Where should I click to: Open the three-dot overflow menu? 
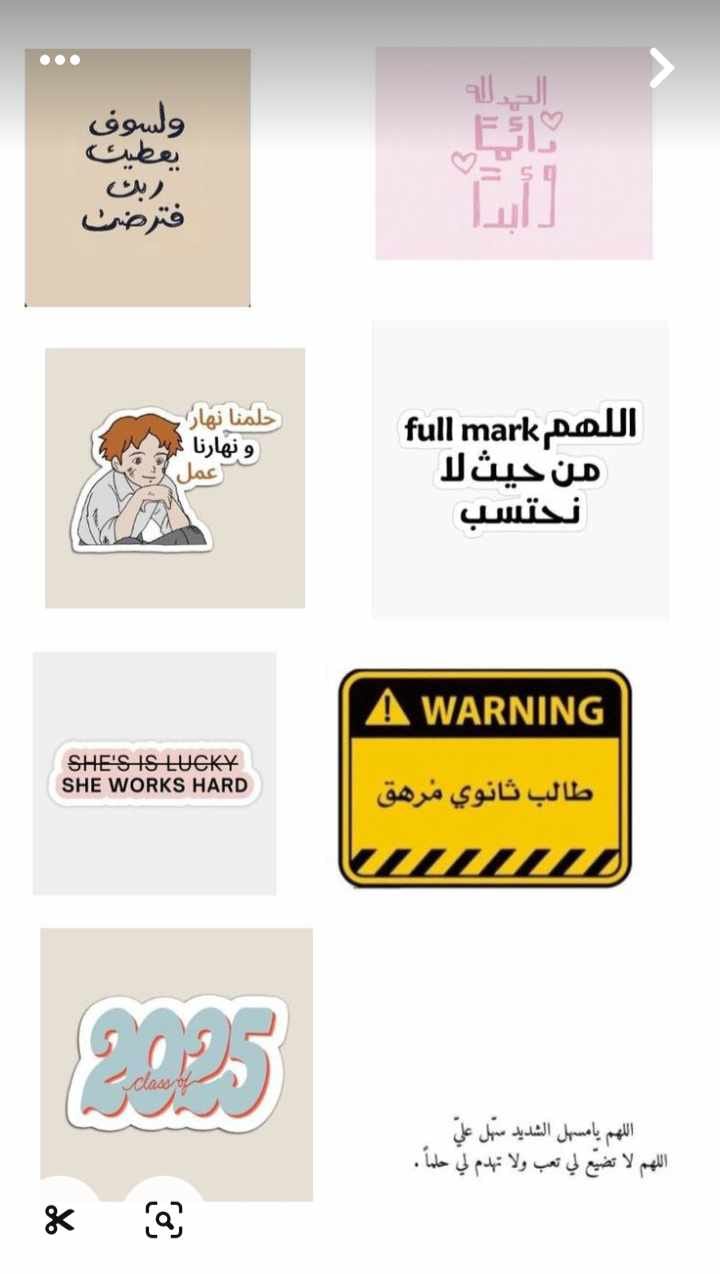(60, 60)
